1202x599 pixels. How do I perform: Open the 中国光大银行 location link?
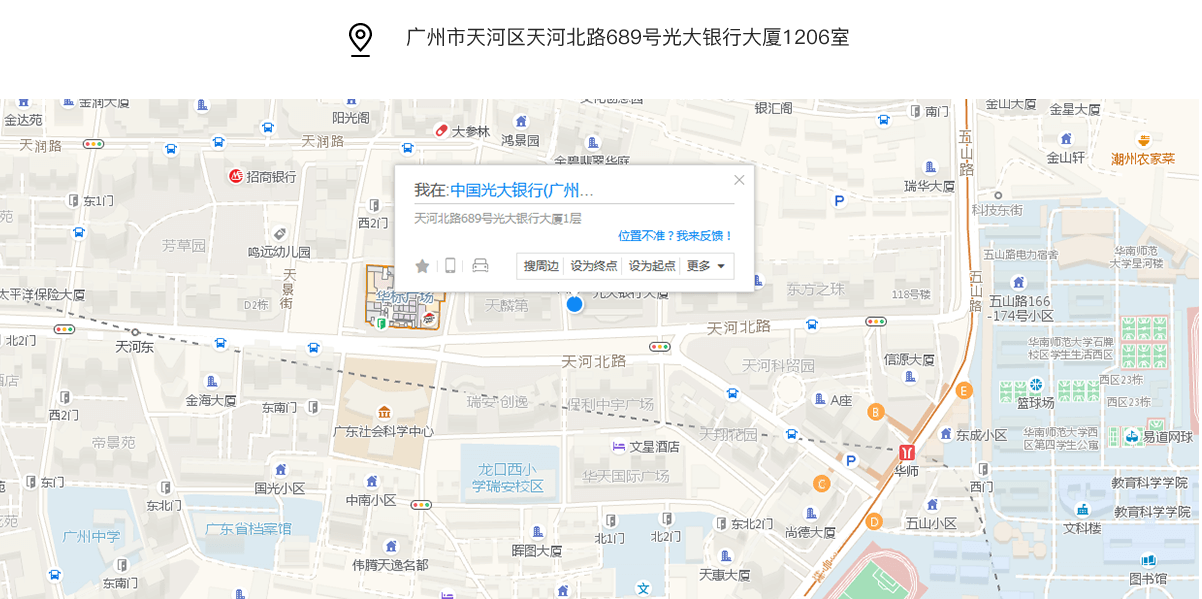pyautogui.click(x=521, y=190)
